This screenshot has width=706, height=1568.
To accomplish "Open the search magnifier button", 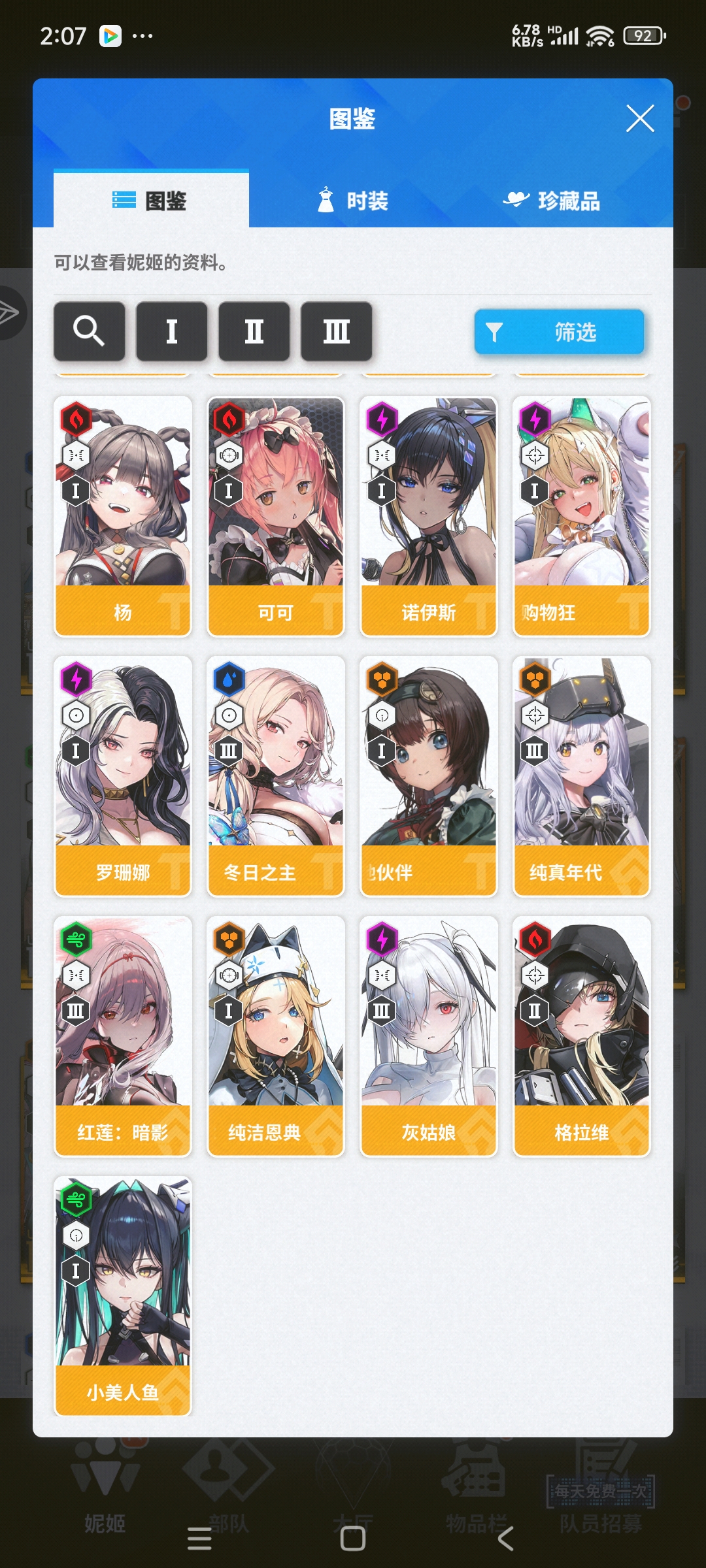I will (90, 331).
